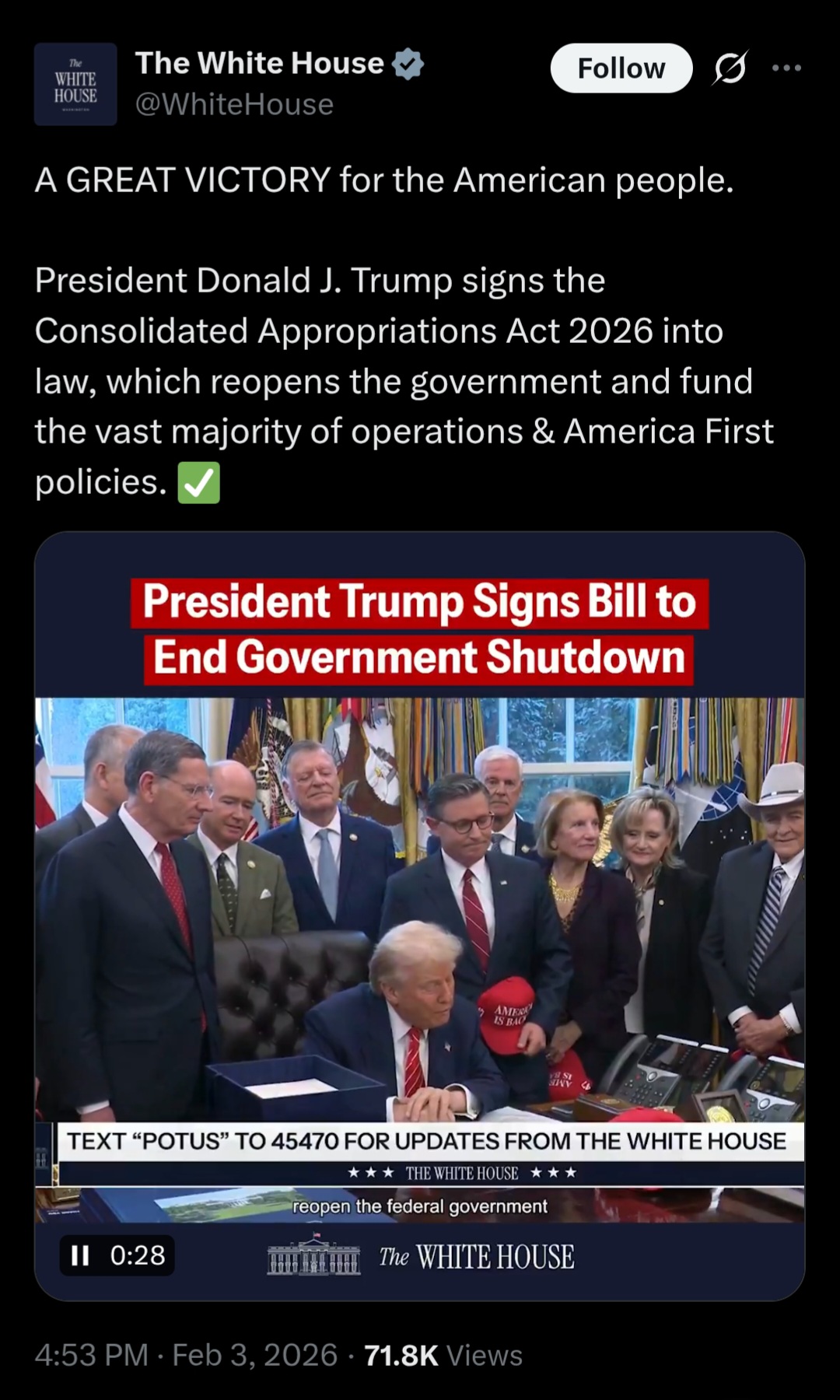The width and height of the screenshot is (840, 1400).
Task: Open the post's three-dot overflow menu
Action: [x=786, y=68]
